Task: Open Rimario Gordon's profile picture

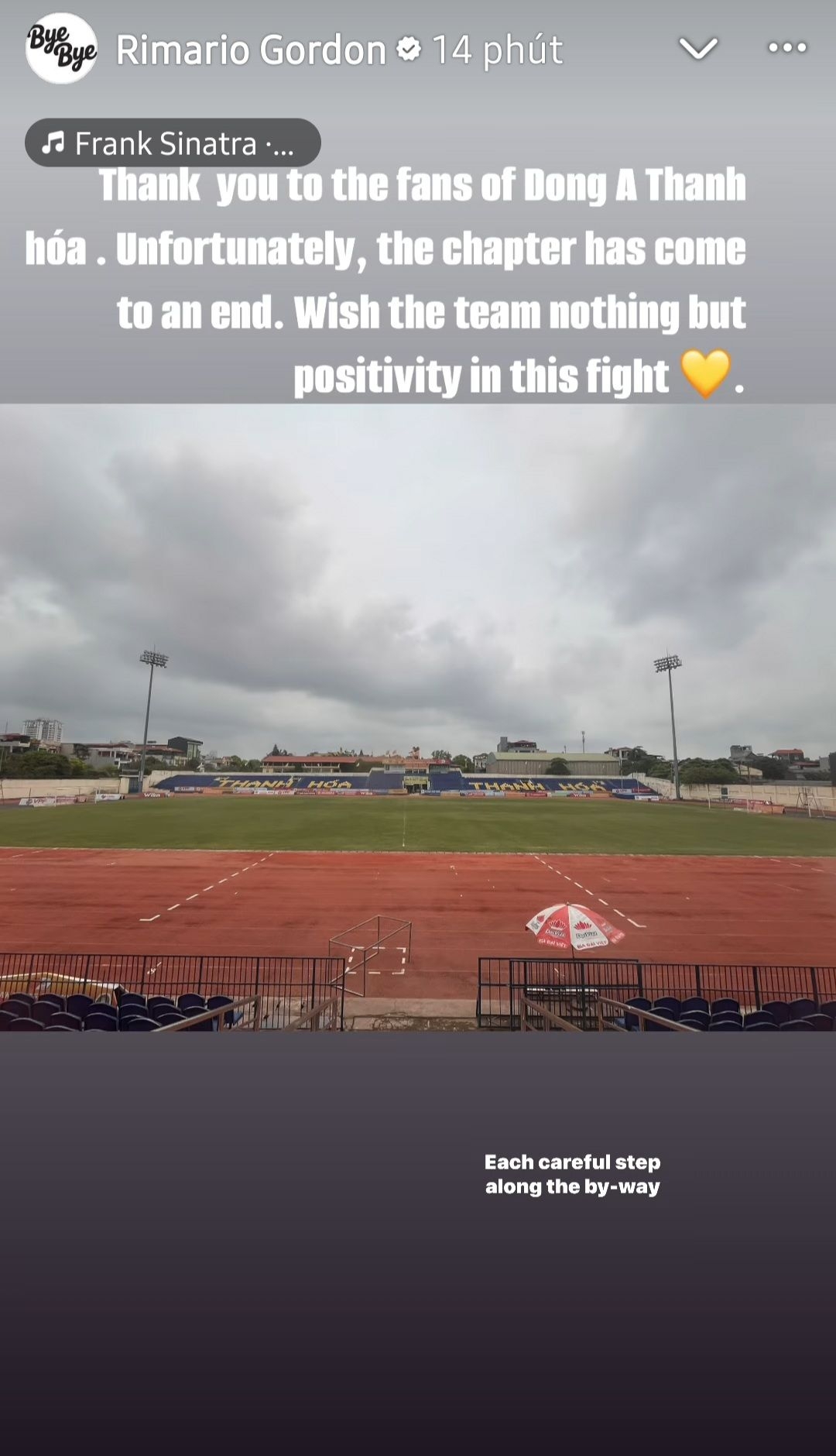Action: [x=61, y=48]
